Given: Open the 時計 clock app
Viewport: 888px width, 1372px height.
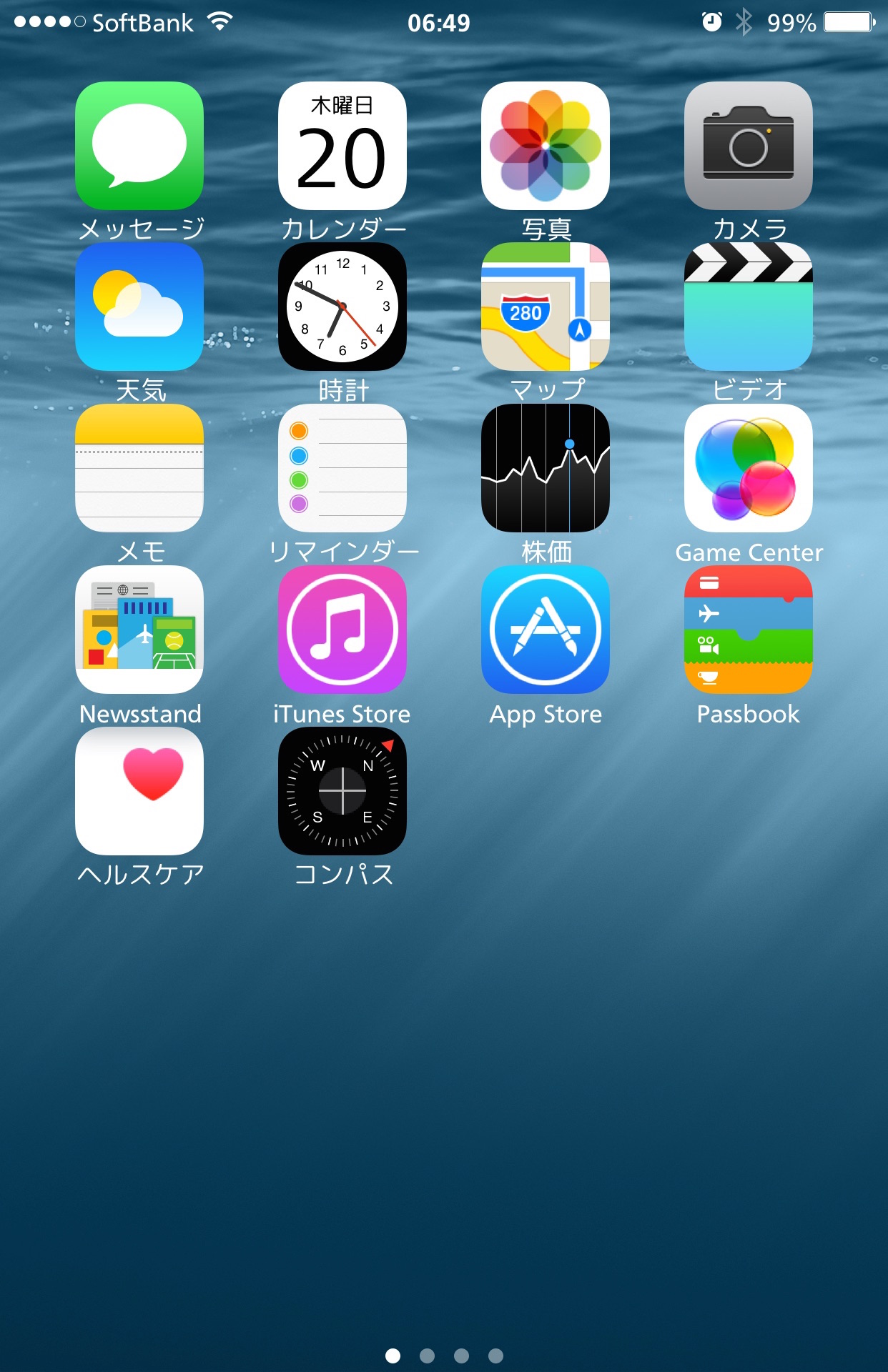Looking at the screenshot, I should coord(342,307).
